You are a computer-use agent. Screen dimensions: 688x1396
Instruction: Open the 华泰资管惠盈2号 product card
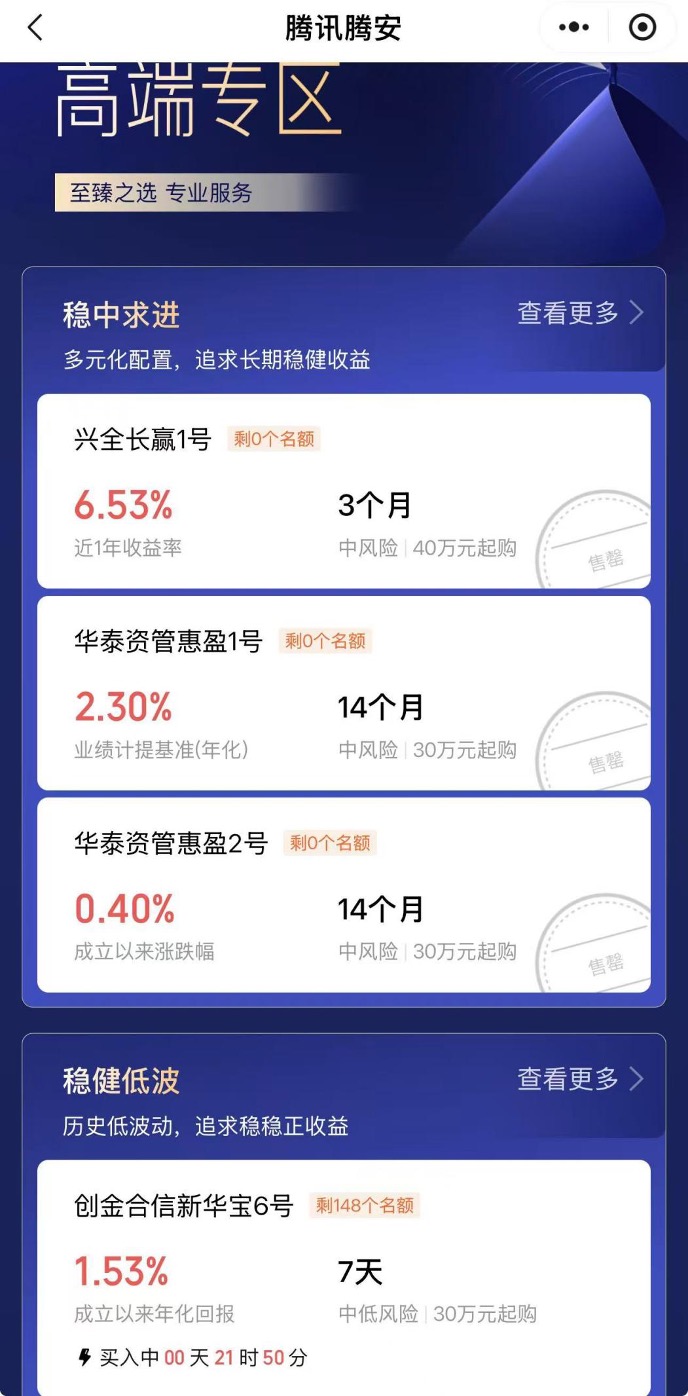pyautogui.click(x=343, y=894)
